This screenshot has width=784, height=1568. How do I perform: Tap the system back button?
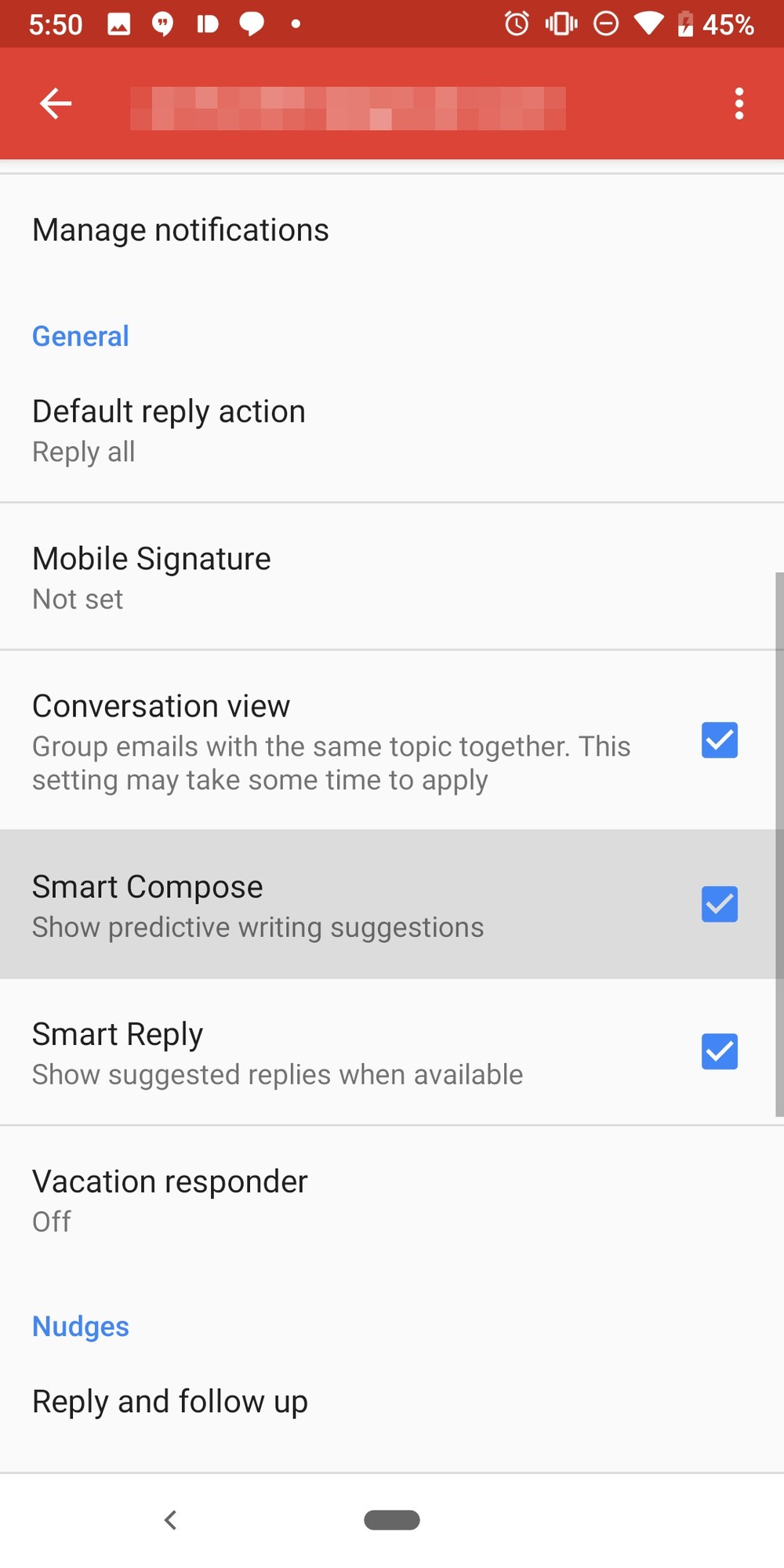(170, 1519)
